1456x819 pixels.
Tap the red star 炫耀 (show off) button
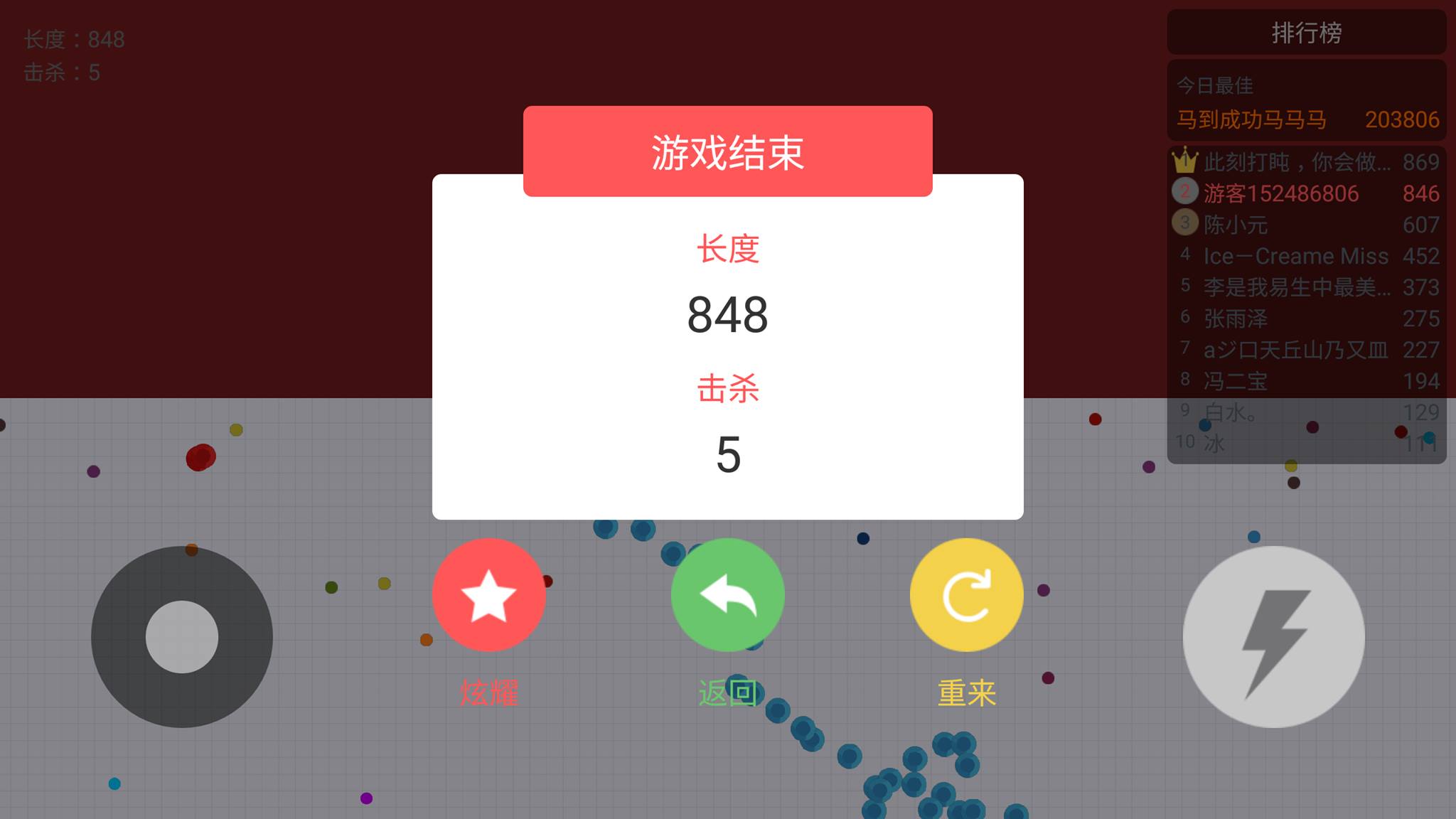[489, 595]
